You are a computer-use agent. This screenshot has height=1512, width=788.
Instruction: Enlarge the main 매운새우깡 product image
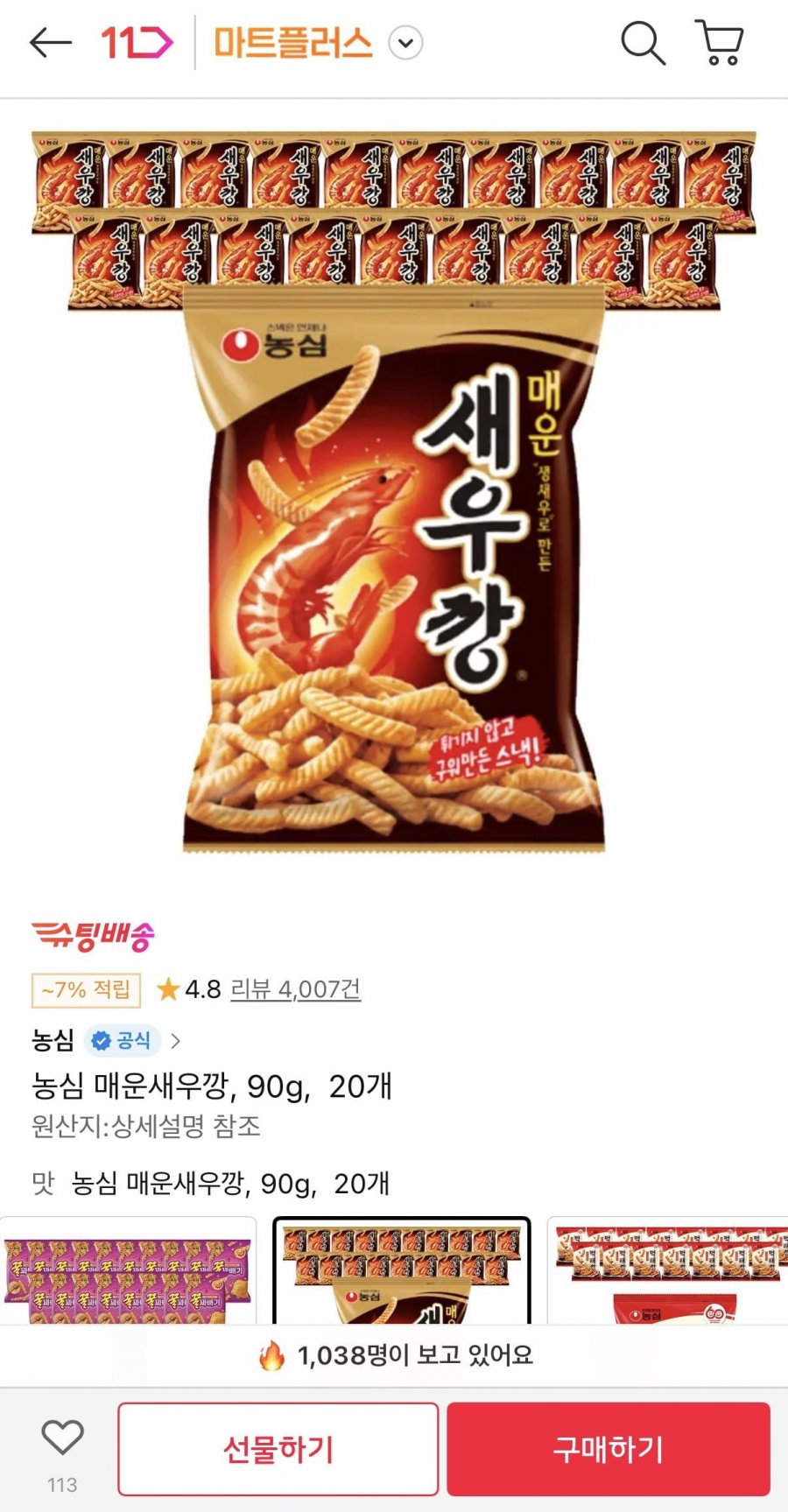point(394,490)
